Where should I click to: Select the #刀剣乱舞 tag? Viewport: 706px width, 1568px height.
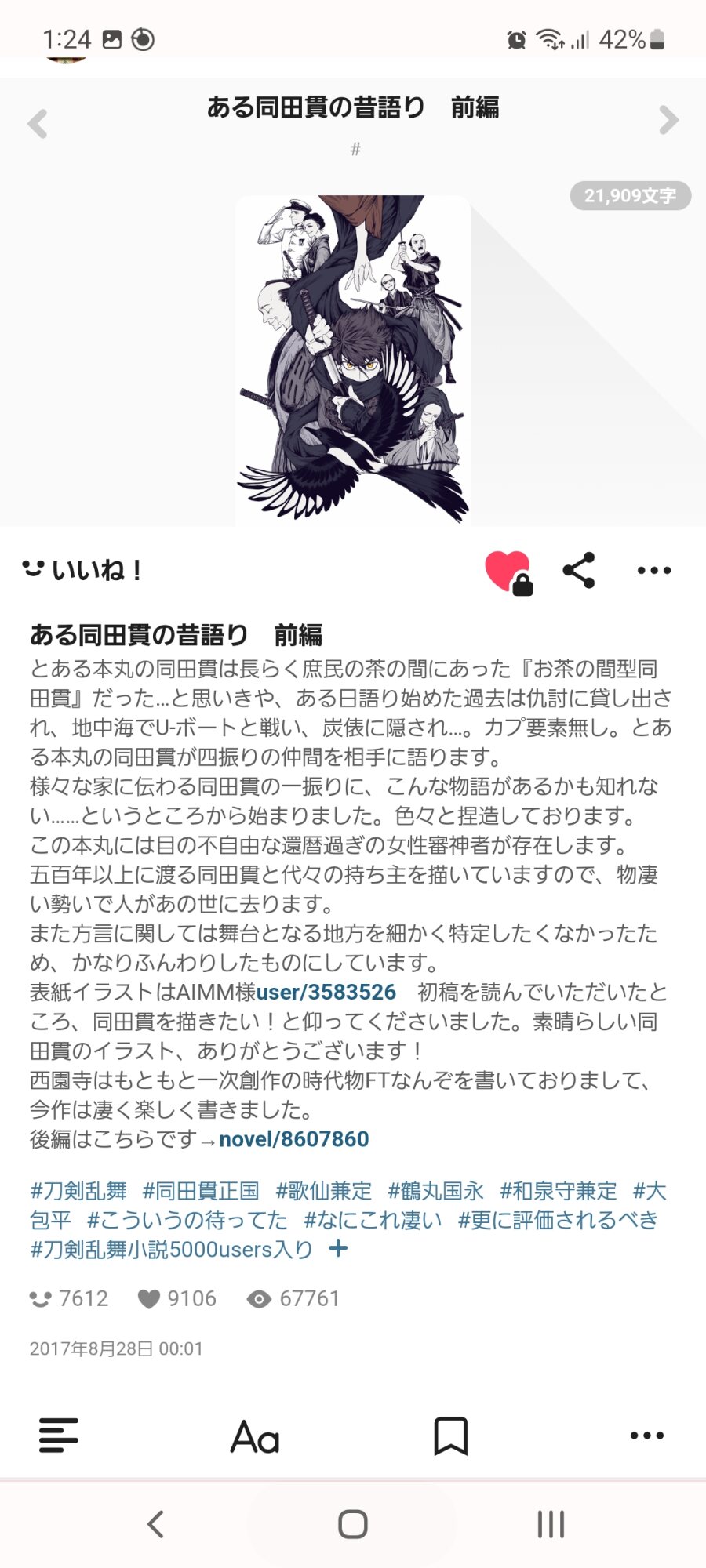click(x=78, y=1191)
